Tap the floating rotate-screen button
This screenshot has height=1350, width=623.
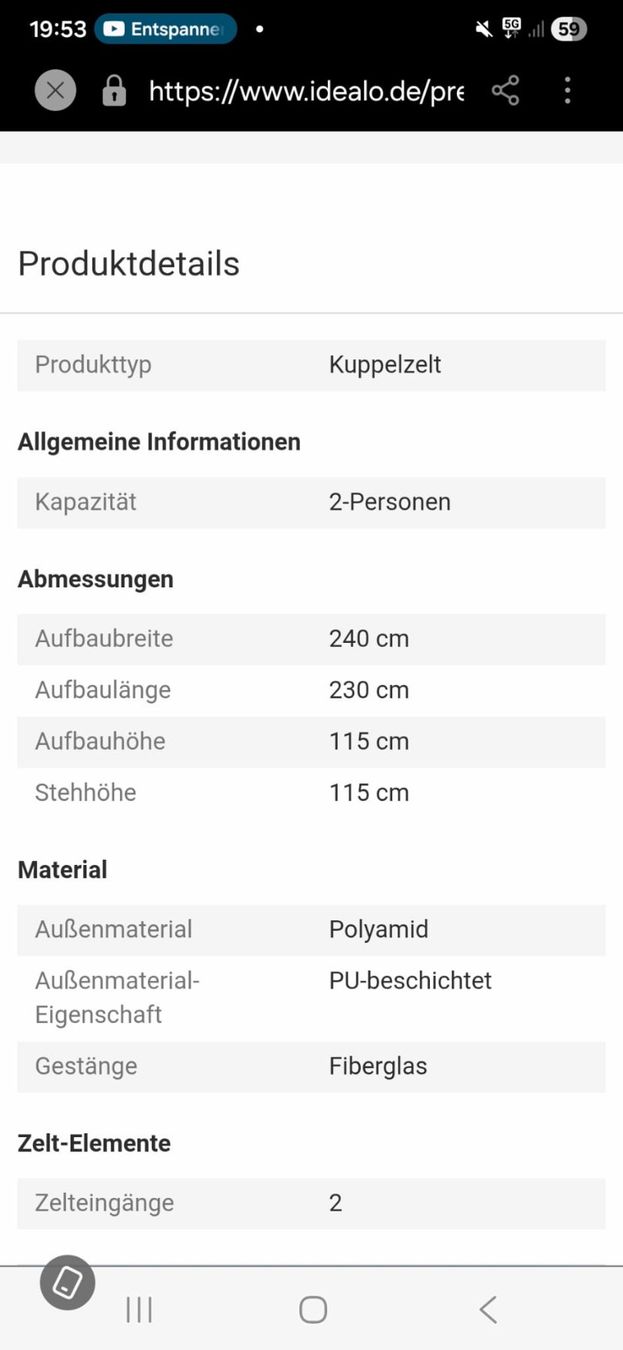pos(68,1282)
